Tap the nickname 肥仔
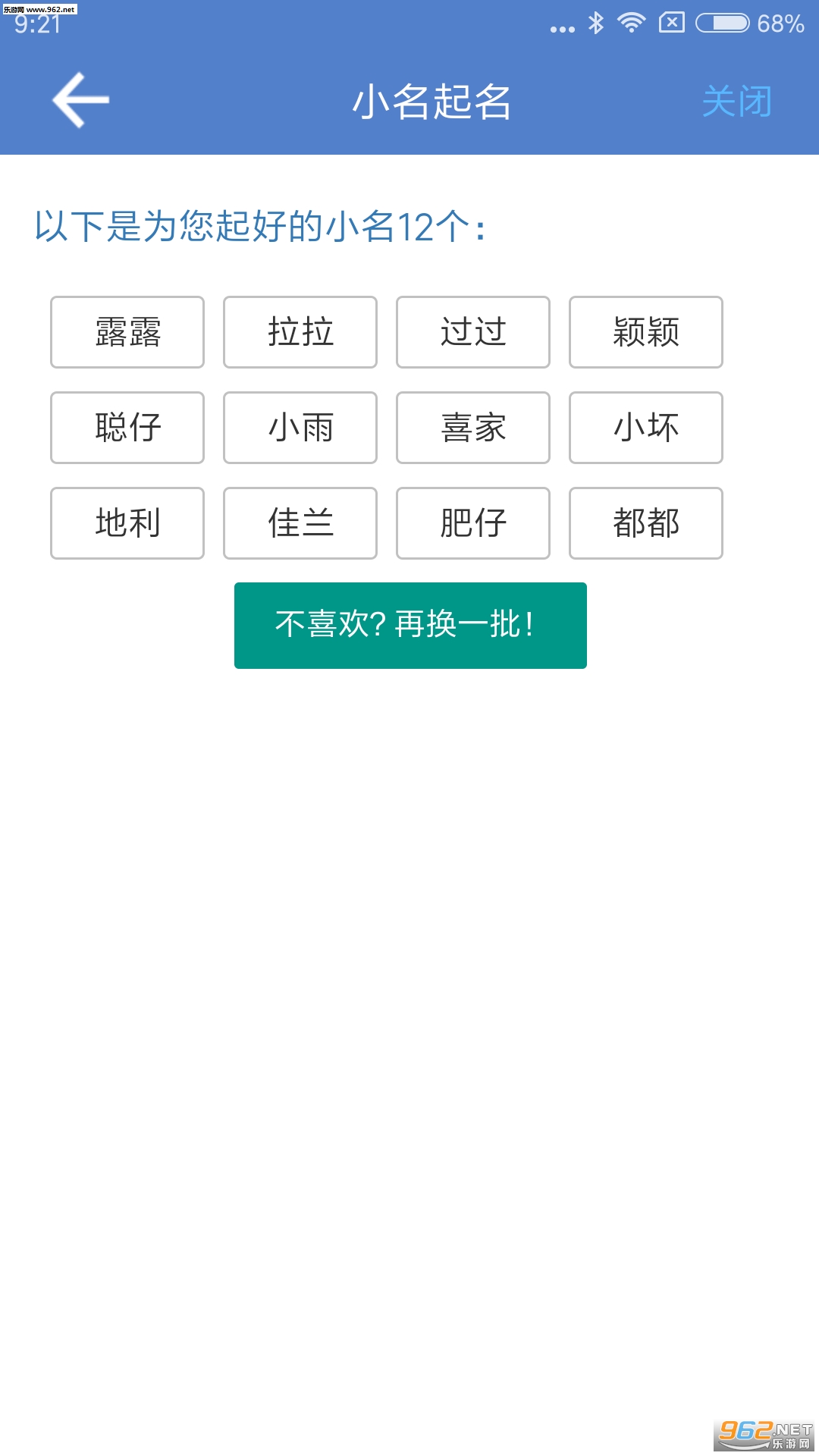Image resolution: width=819 pixels, height=1456 pixels. pyautogui.click(x=473, y=523)
